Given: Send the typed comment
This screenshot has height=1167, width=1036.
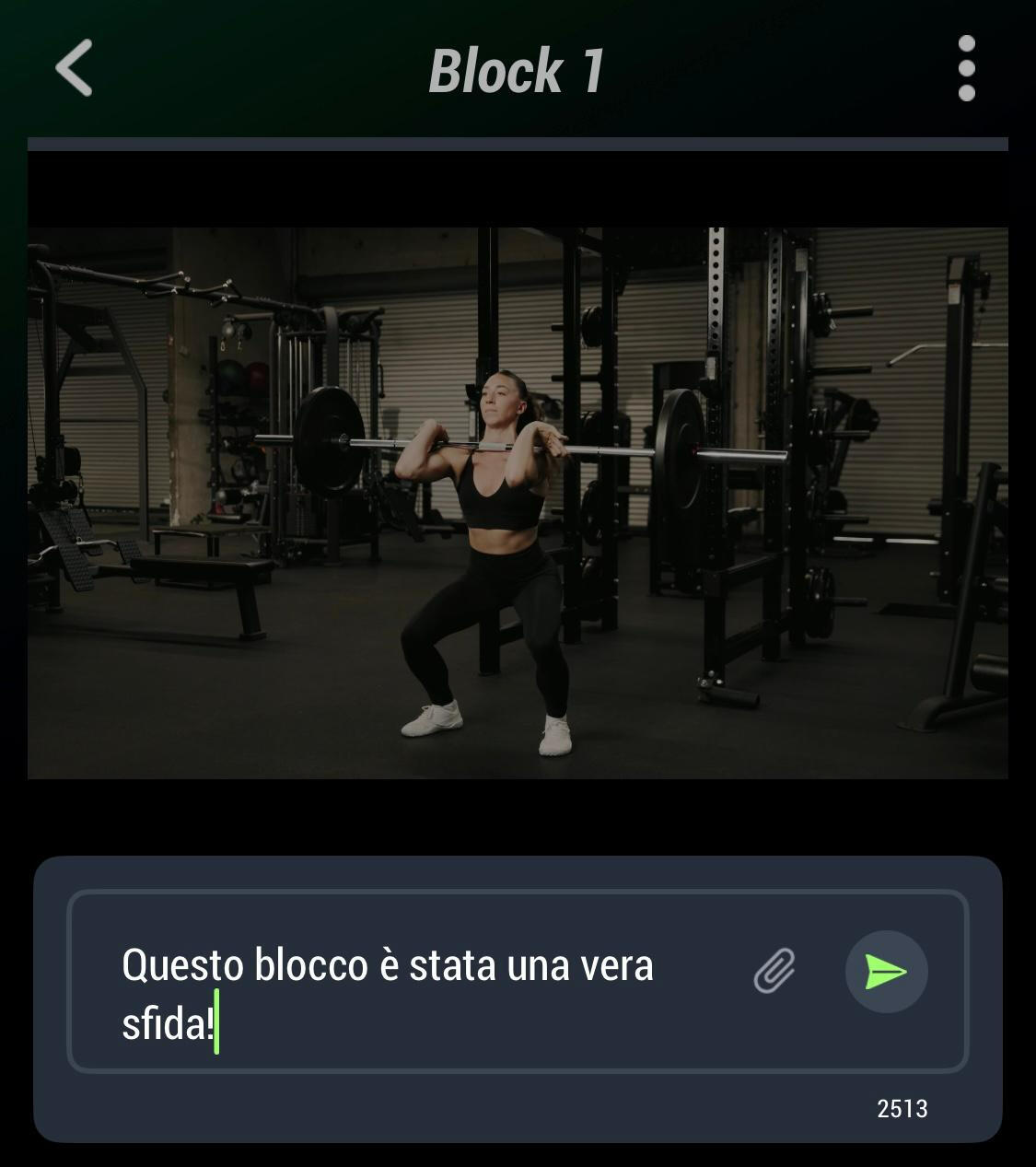Looking at the screenshot, I should click(x=886, y=972).
